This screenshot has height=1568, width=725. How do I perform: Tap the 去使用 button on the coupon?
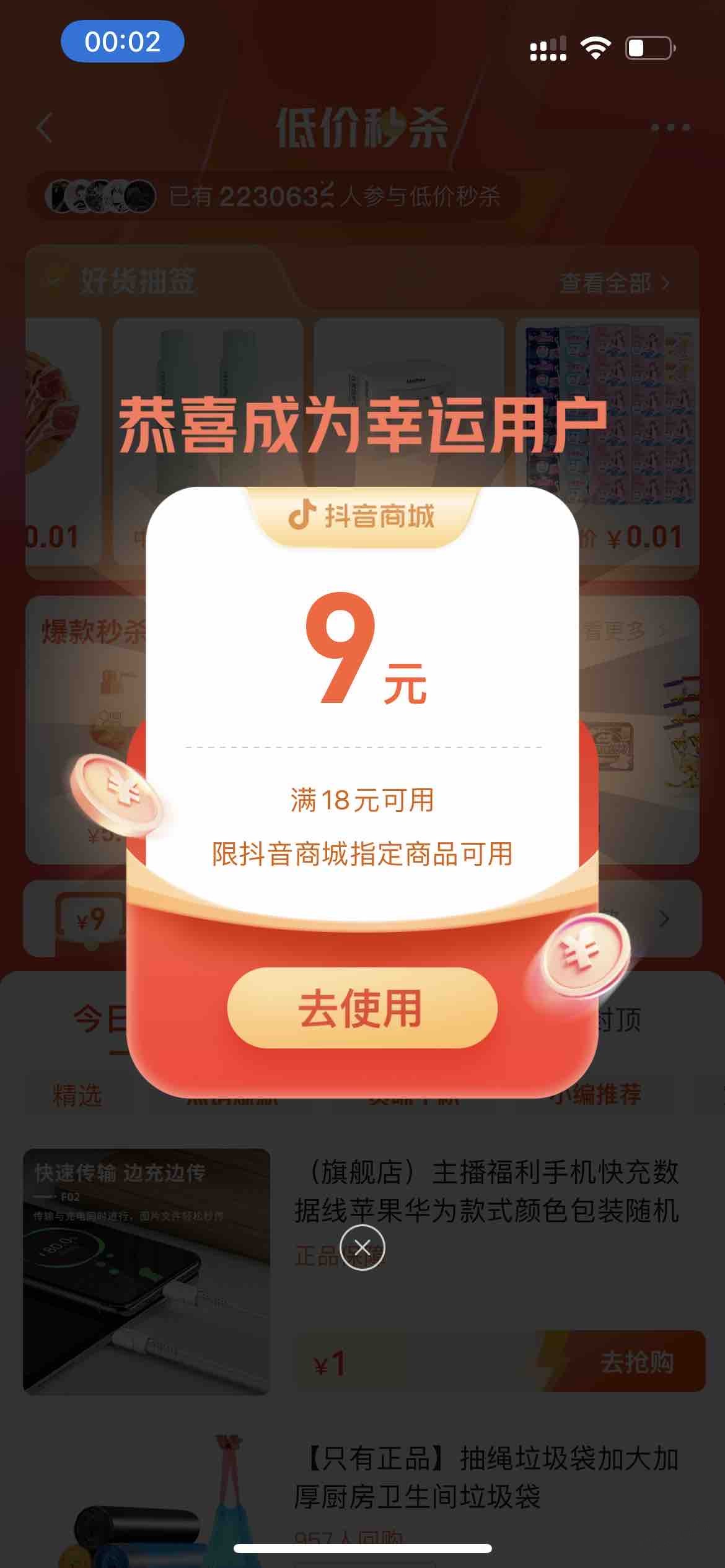click(x=362, y=1008)
